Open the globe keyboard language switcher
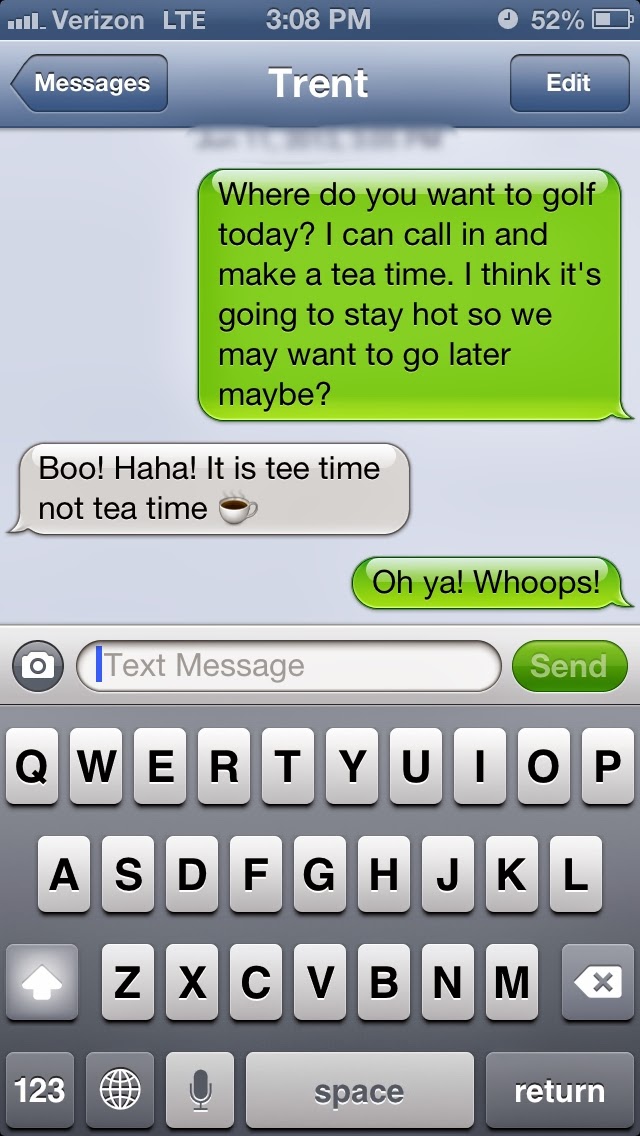This screenshot has width=640, height=1136. pos(120,1090)
